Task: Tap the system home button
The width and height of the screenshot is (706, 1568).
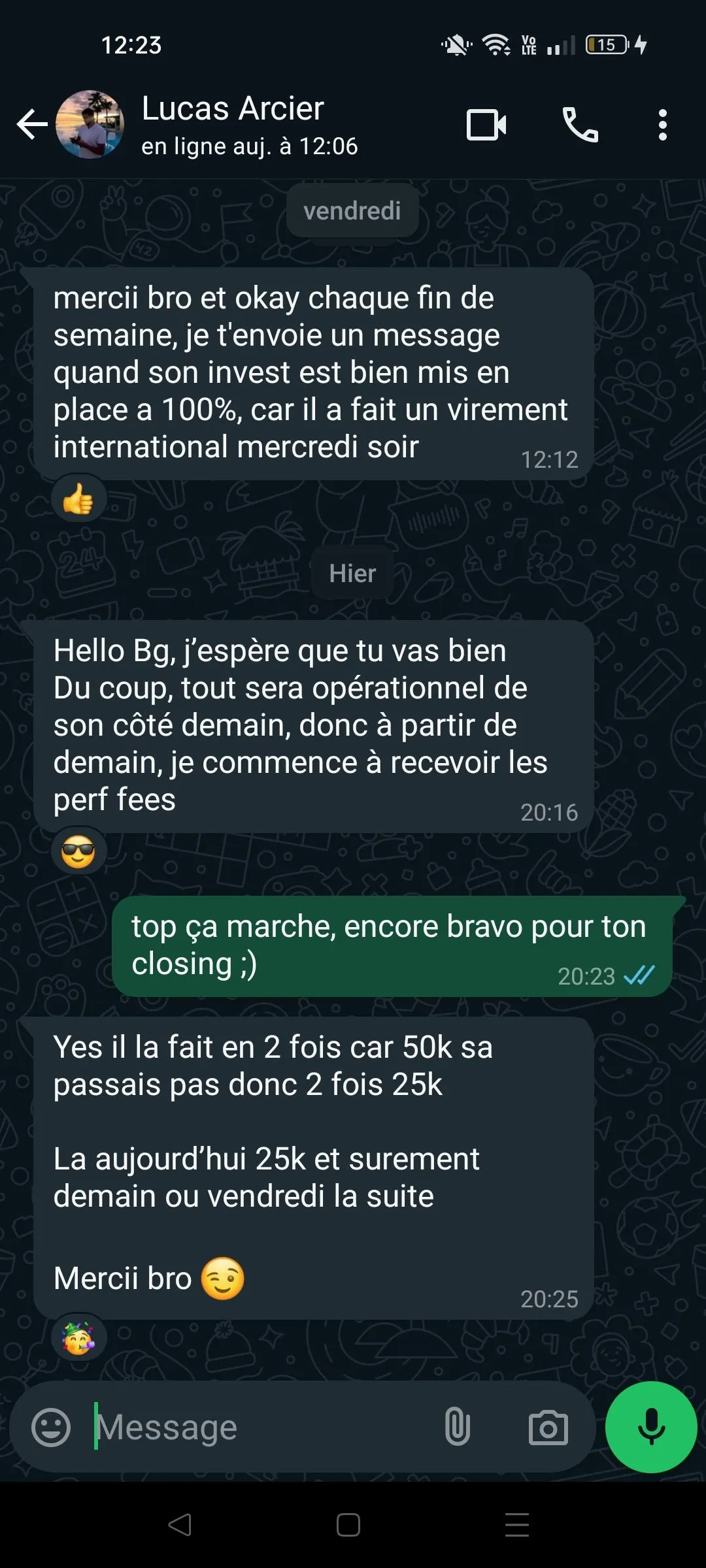Action: point(348,1525)
